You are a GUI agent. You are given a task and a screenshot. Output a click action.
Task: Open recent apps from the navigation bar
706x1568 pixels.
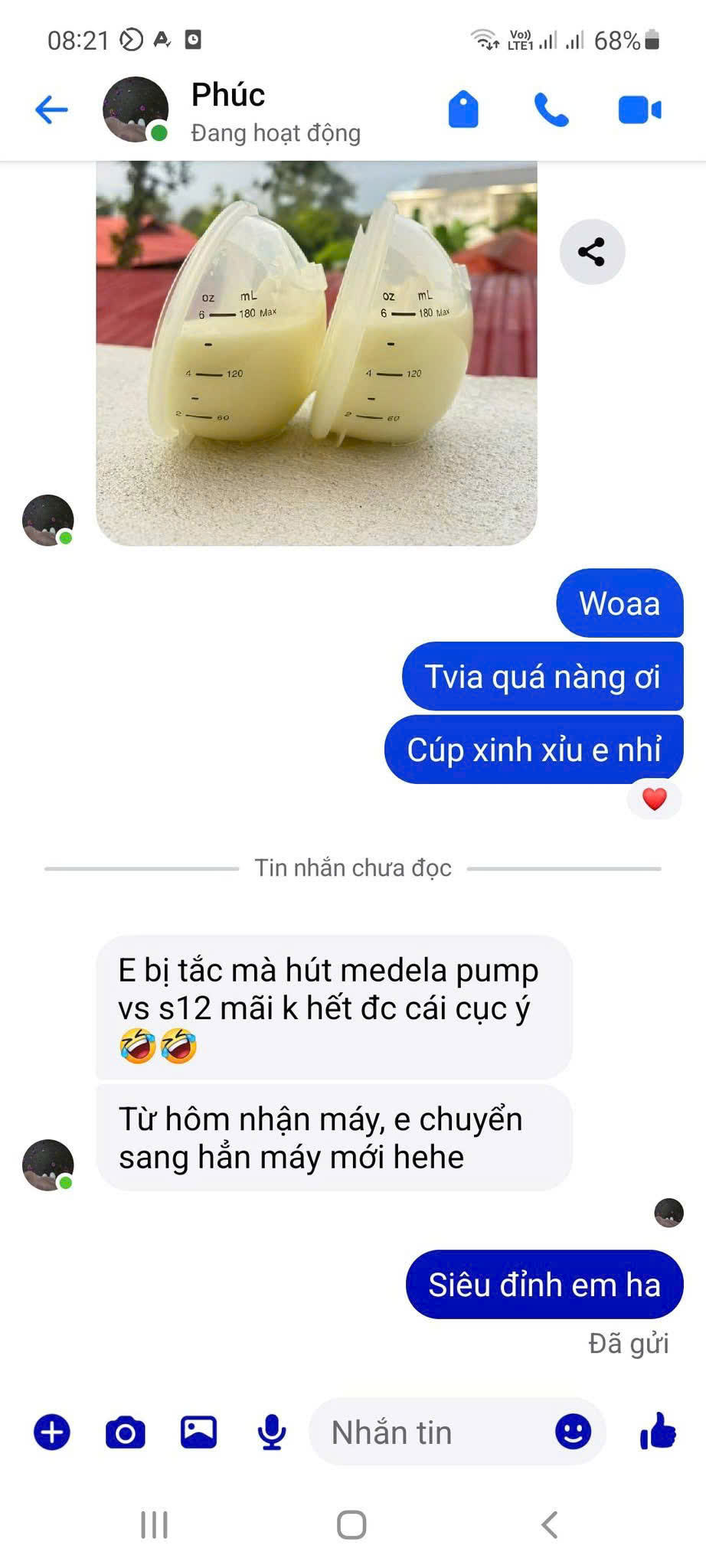[x=154, y=1525]
